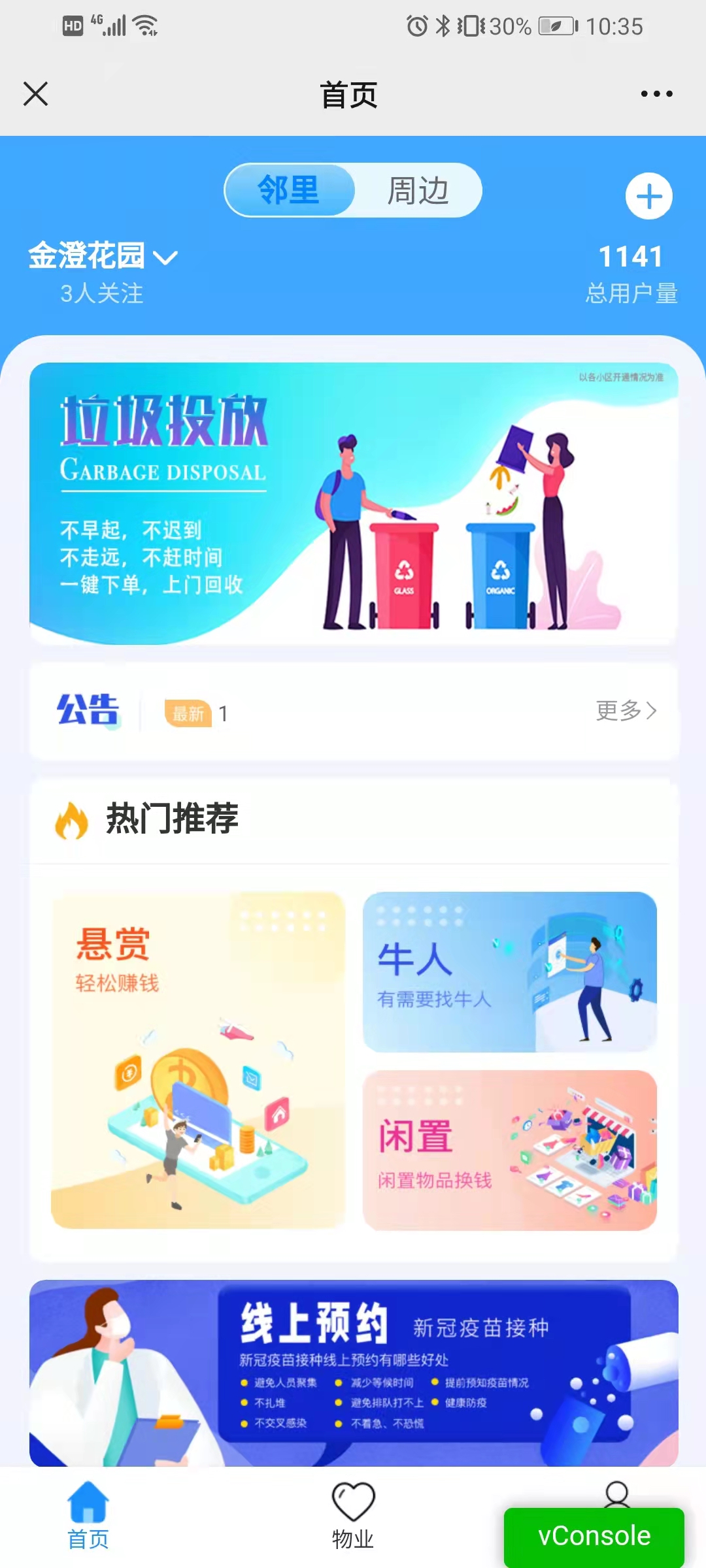Screen dimensions: 706x1568
Task: Select the 邻里 segment
Action: [x=289, y=191]
